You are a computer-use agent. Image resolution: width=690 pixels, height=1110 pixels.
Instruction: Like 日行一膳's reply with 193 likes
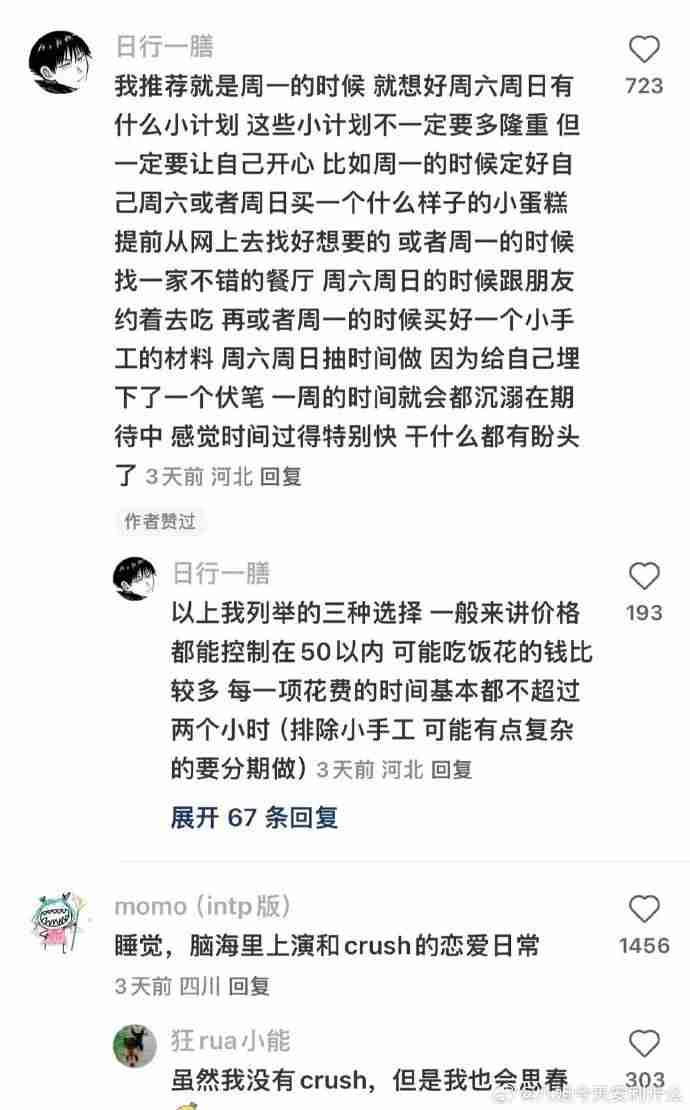tap(644, 577)
